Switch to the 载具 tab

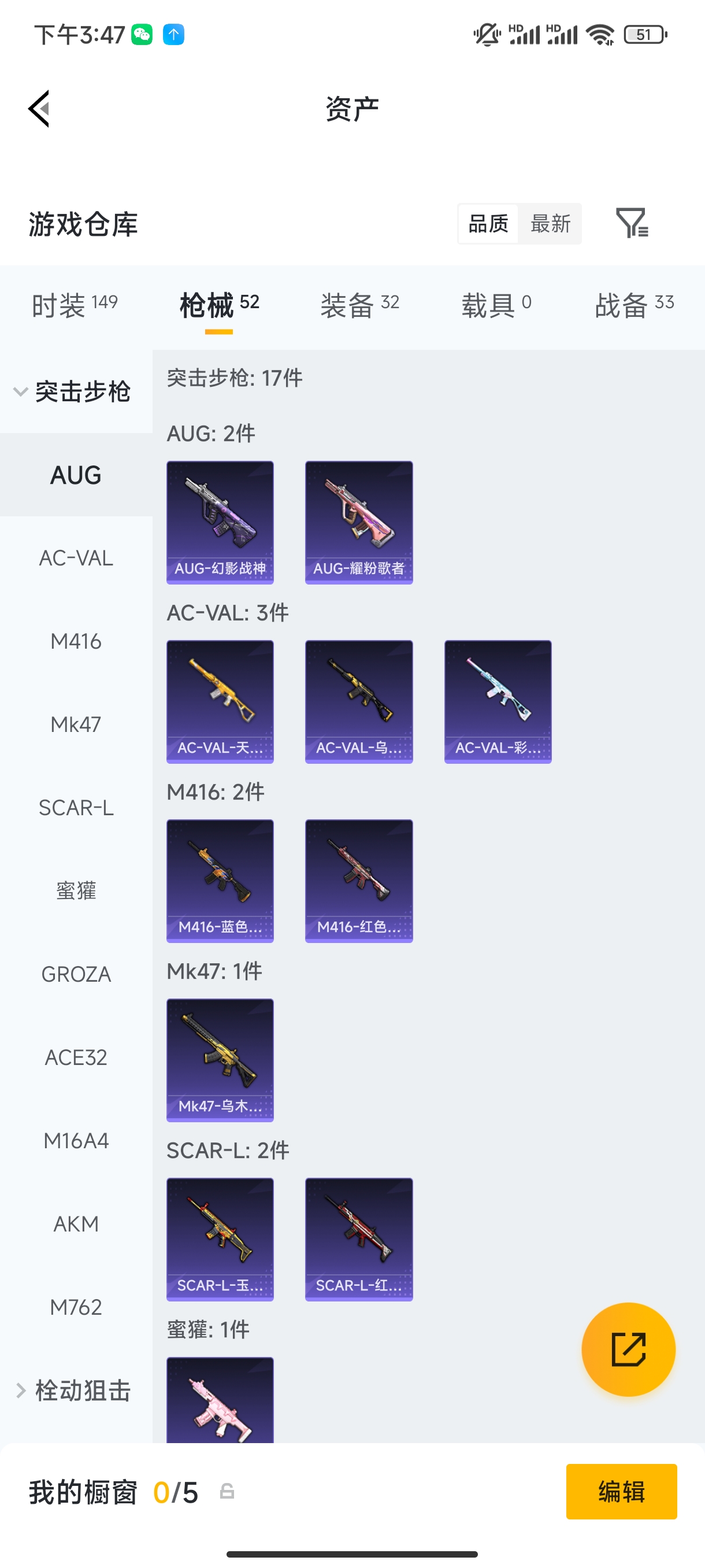tap(496, 304)
